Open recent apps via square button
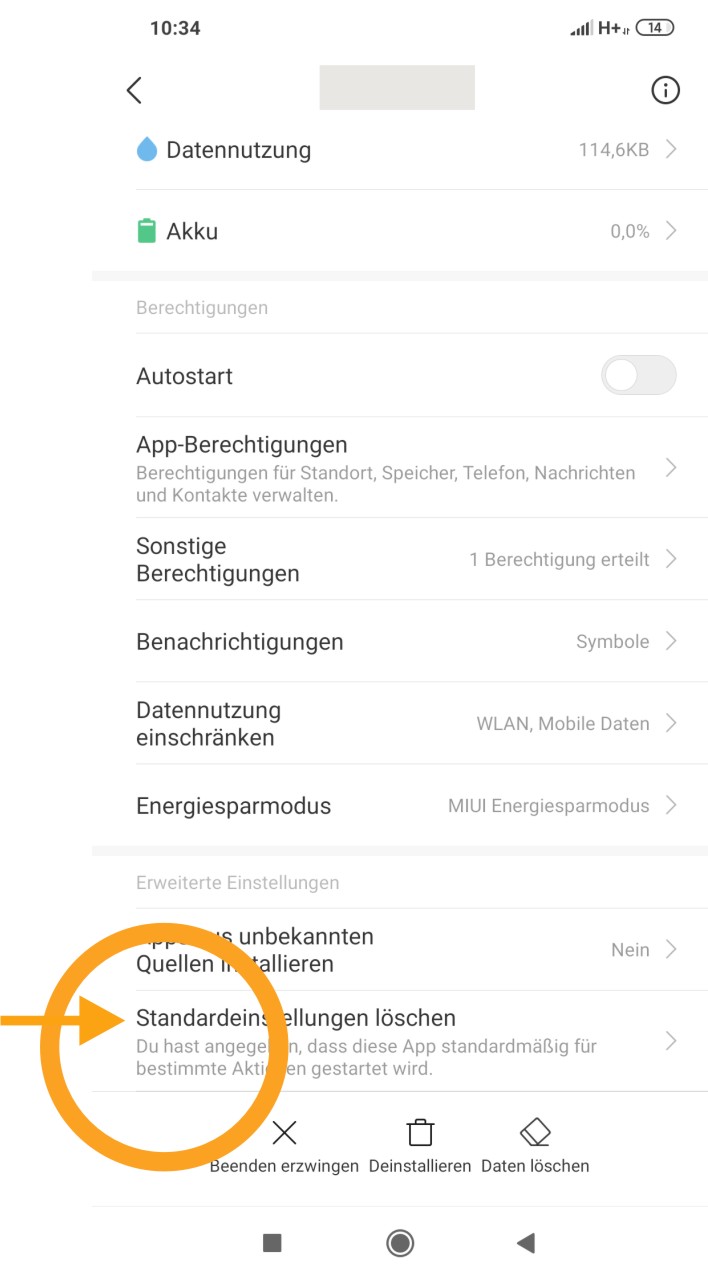708x1280 pixels. coord(272,1243)
